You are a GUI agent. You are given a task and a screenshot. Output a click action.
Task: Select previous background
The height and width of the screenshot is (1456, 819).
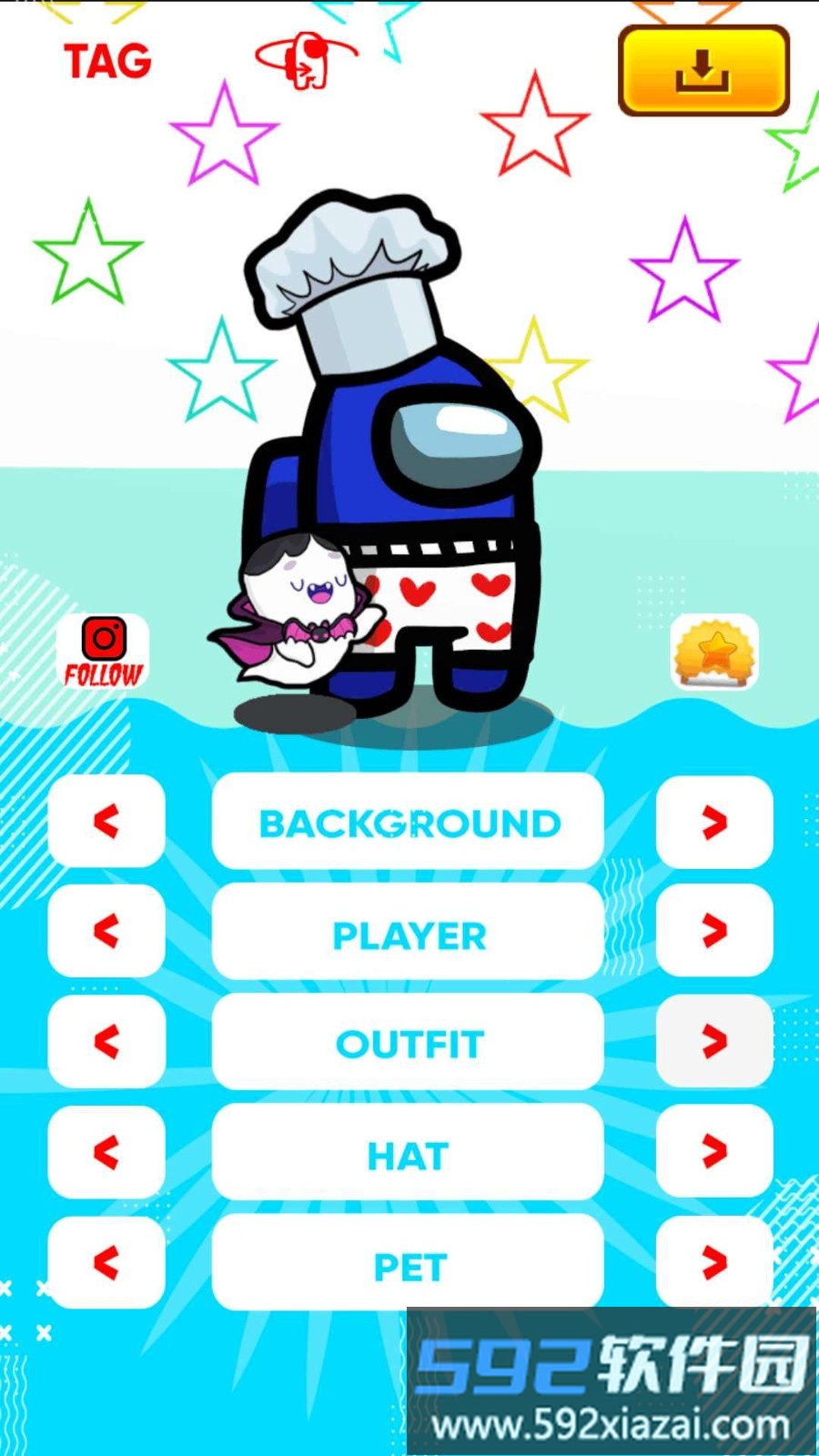[x=106, y=822]
